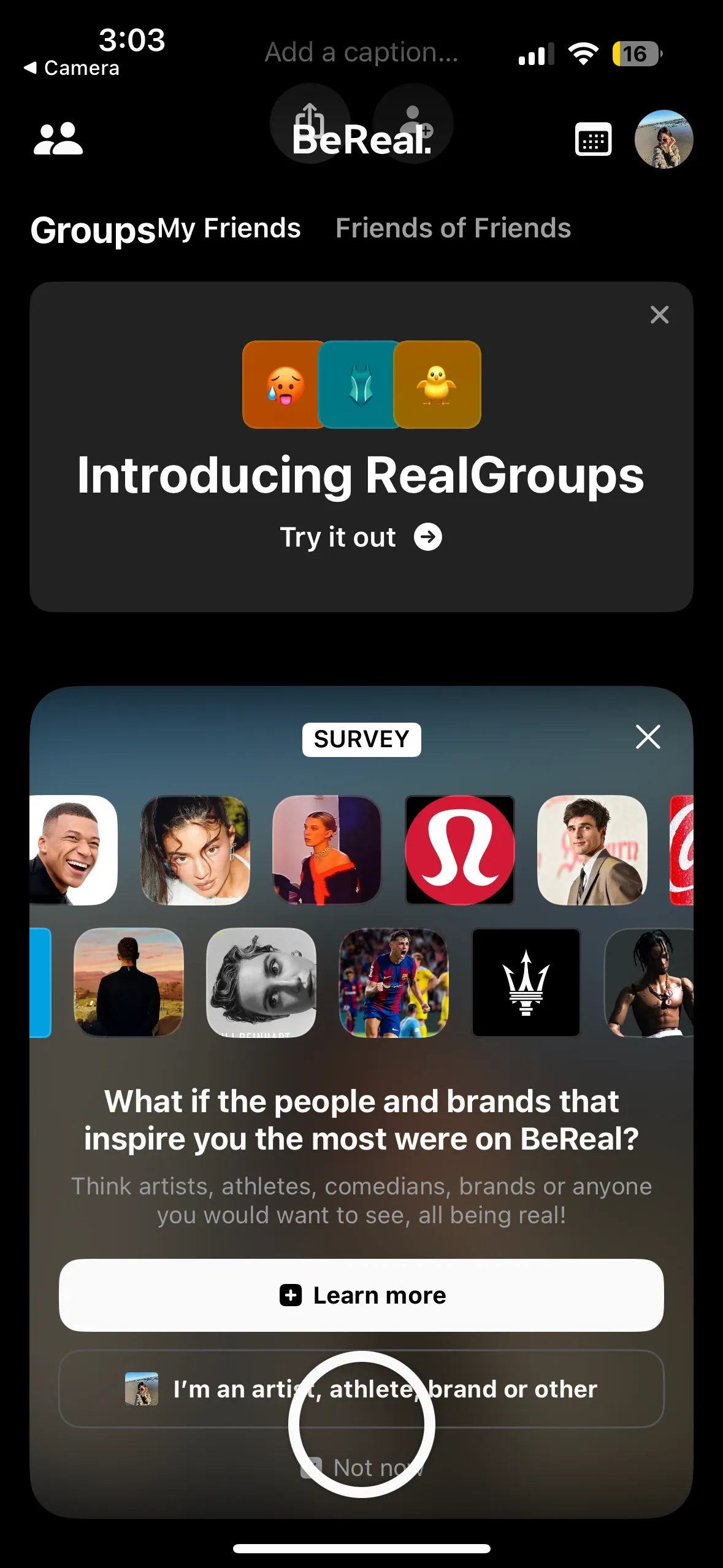Dismiss the Introducing RealGroups banner
This screenshot has height=1568, width=723.
click(x=659, y=315)
